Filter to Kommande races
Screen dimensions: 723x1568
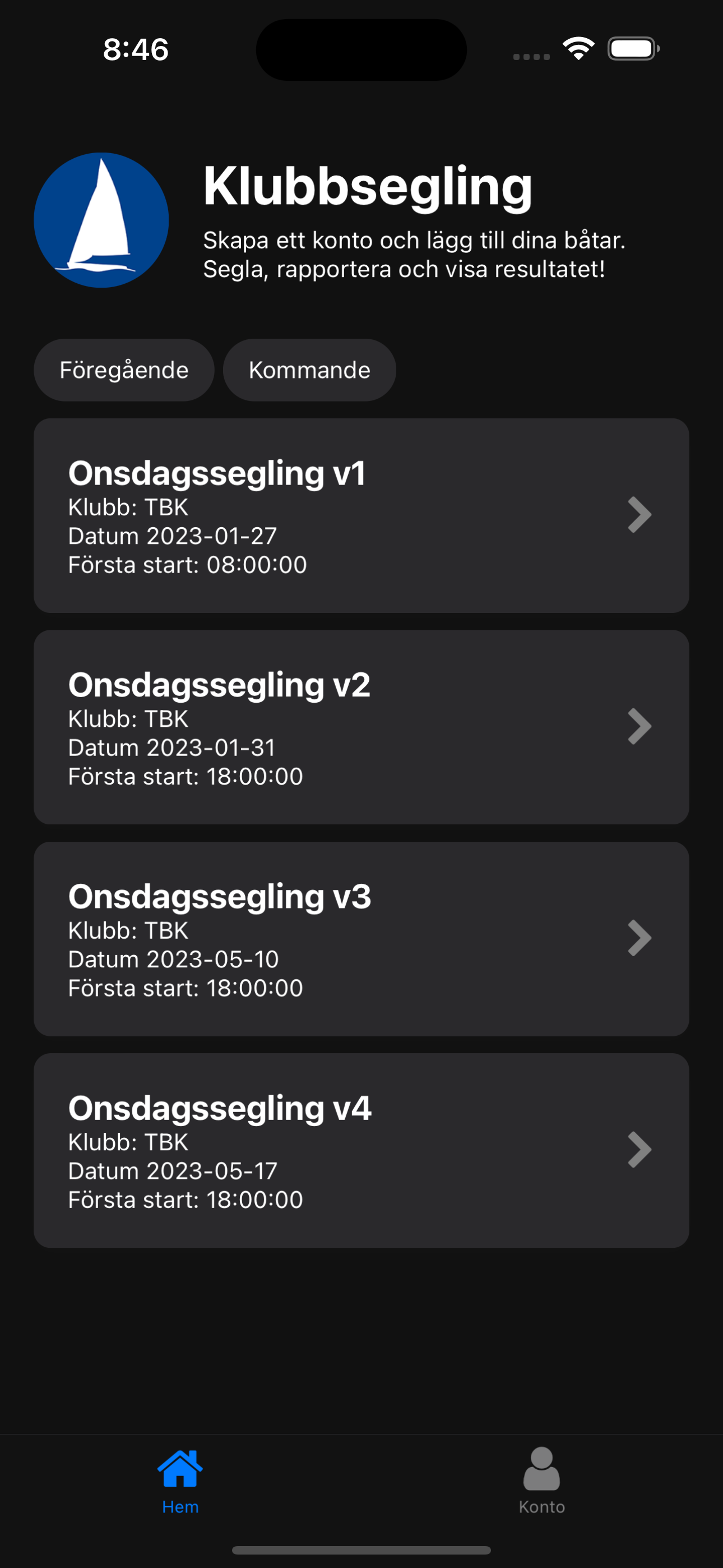tap(309, 370)
